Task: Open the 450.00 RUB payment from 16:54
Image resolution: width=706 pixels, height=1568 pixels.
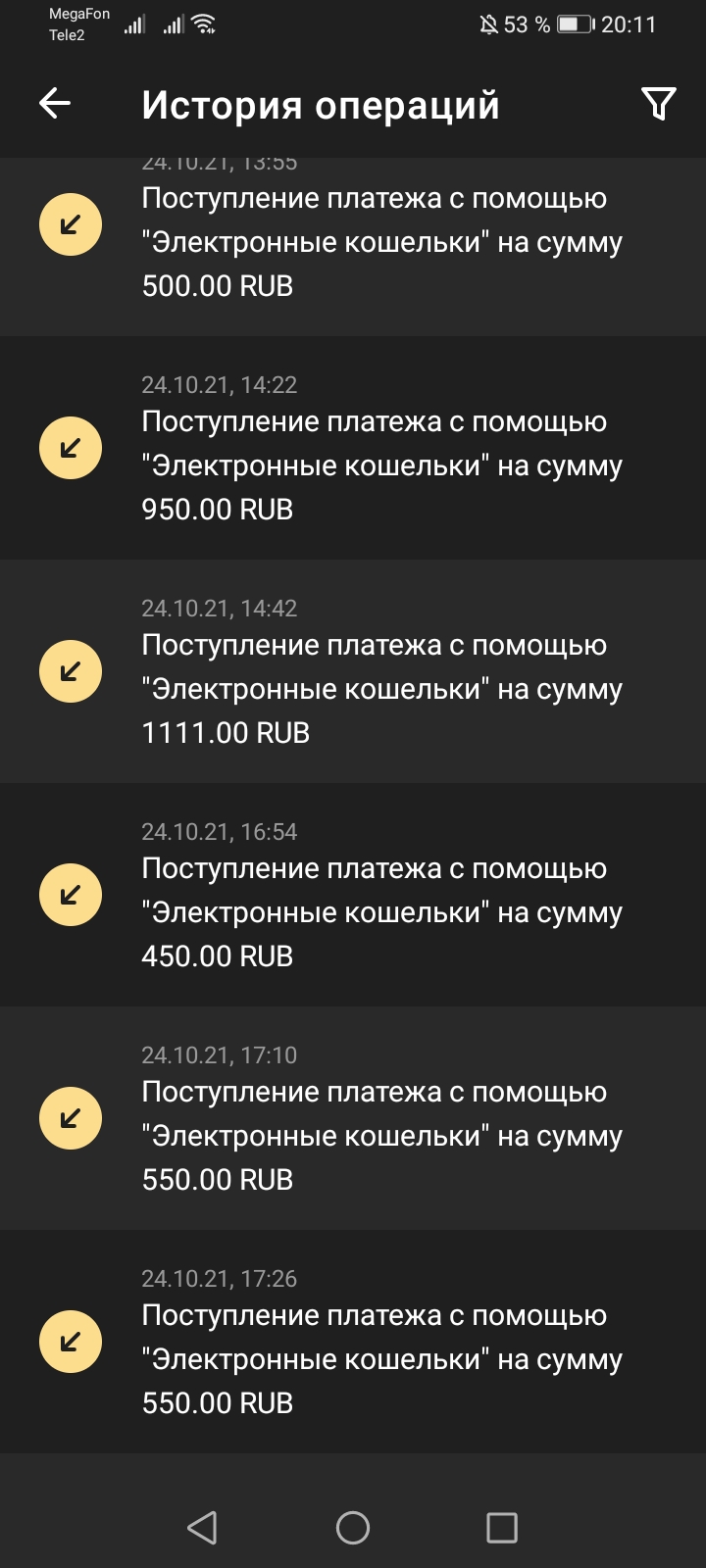Action: coord(353,895)
